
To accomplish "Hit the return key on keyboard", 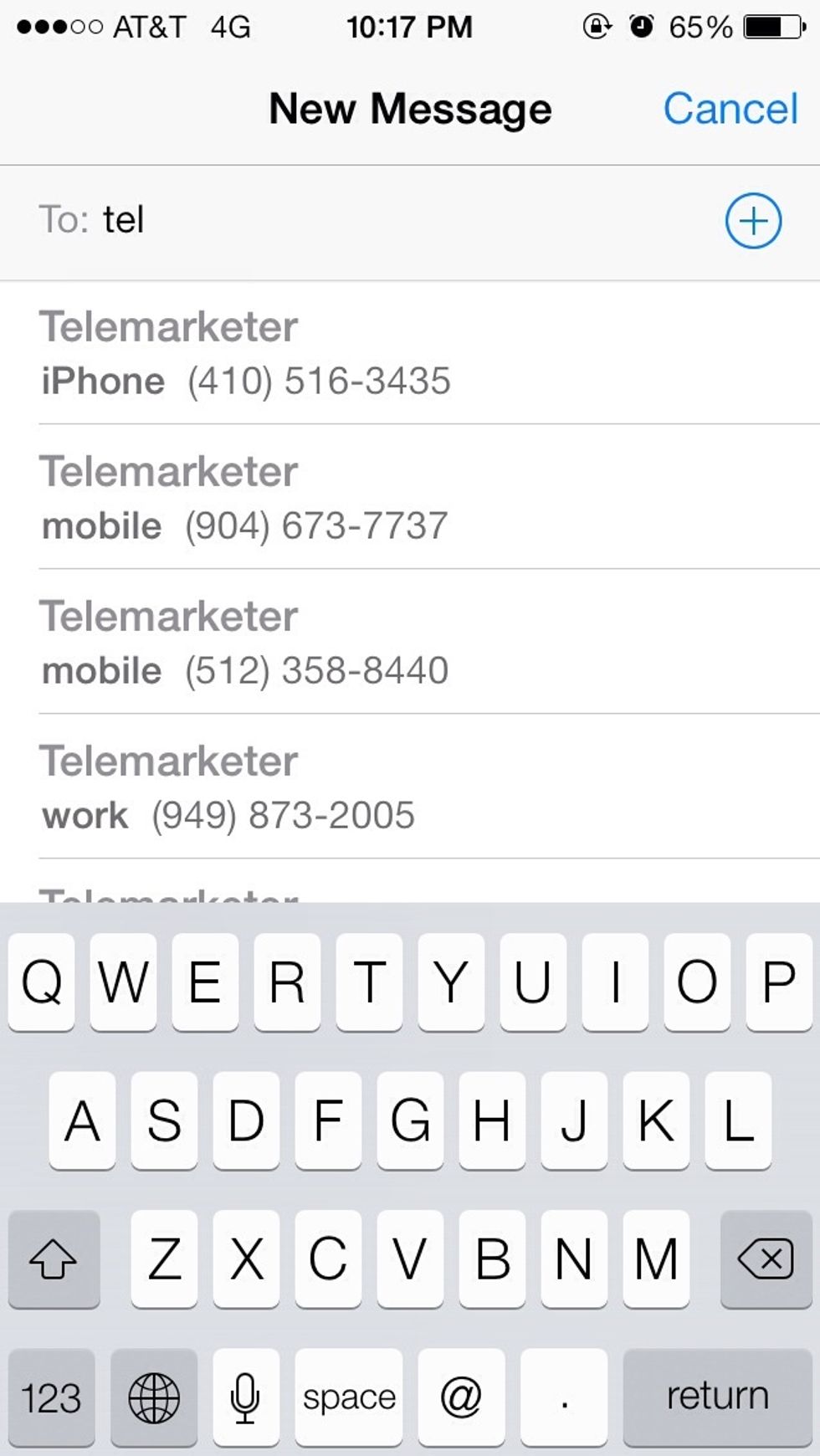I will [x=717, y=1397].
